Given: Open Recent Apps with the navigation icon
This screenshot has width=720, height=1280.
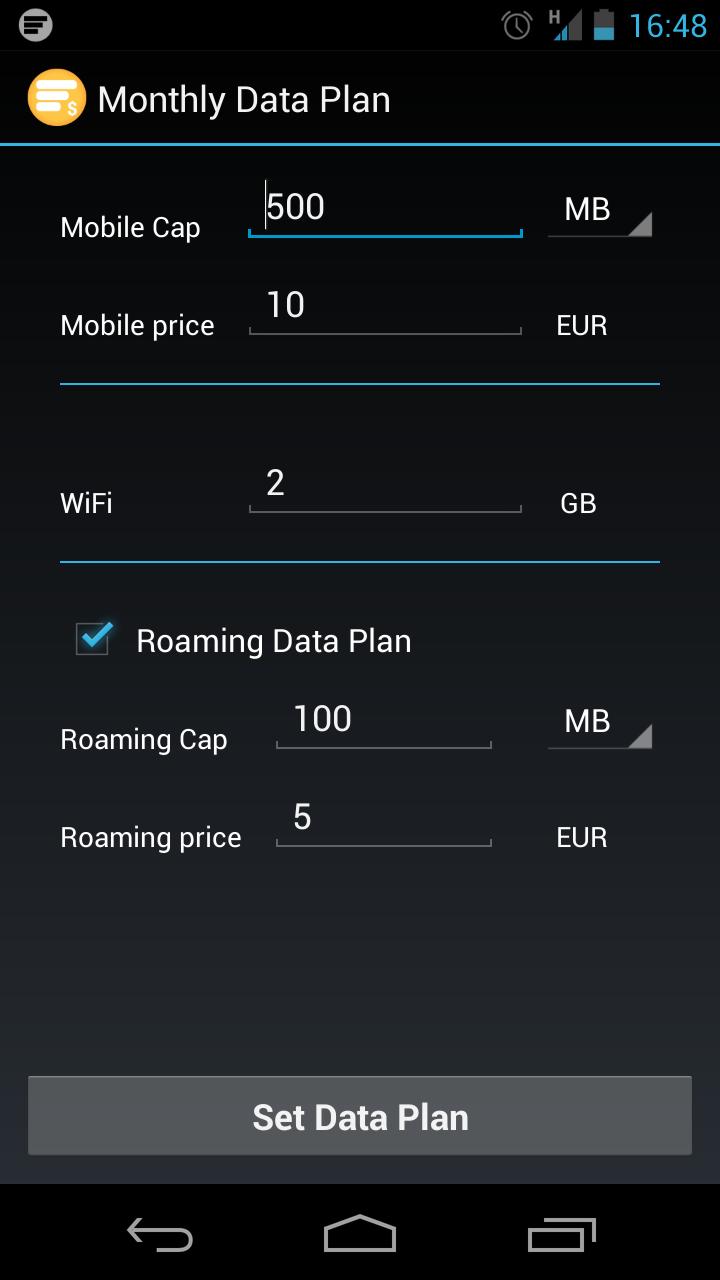Looking at the screenshot, I should pos(561,1236).
